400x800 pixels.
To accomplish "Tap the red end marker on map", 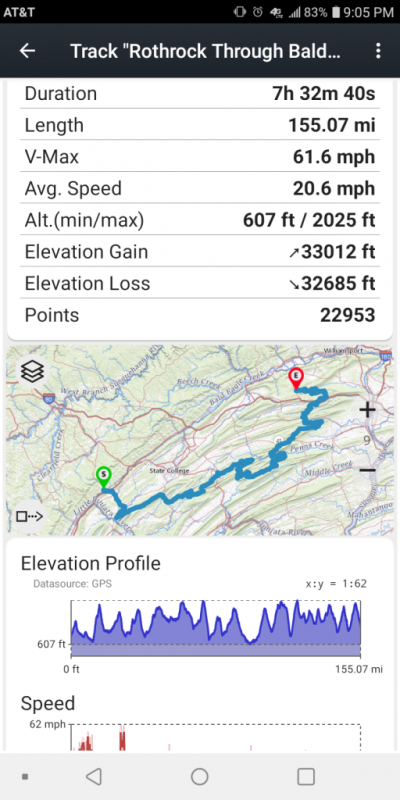I will coord(296,379).
